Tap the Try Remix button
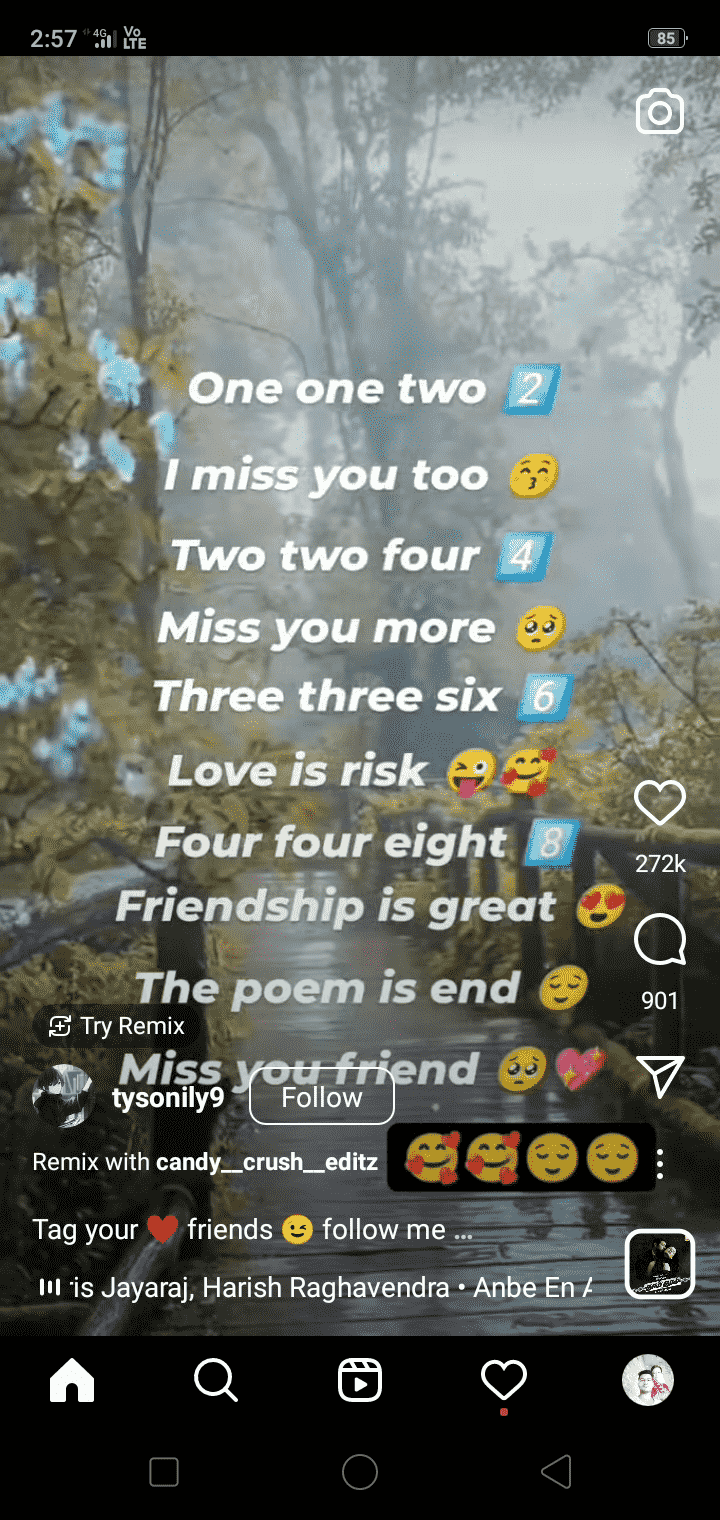Screen dimensions: 720x1520 coord(118,1026)
